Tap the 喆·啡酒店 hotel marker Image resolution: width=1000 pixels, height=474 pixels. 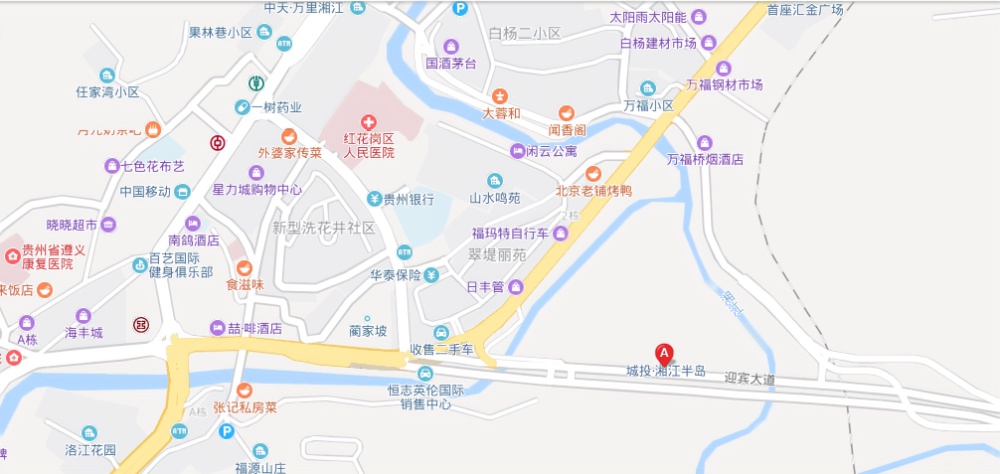[x=216, y=328]
